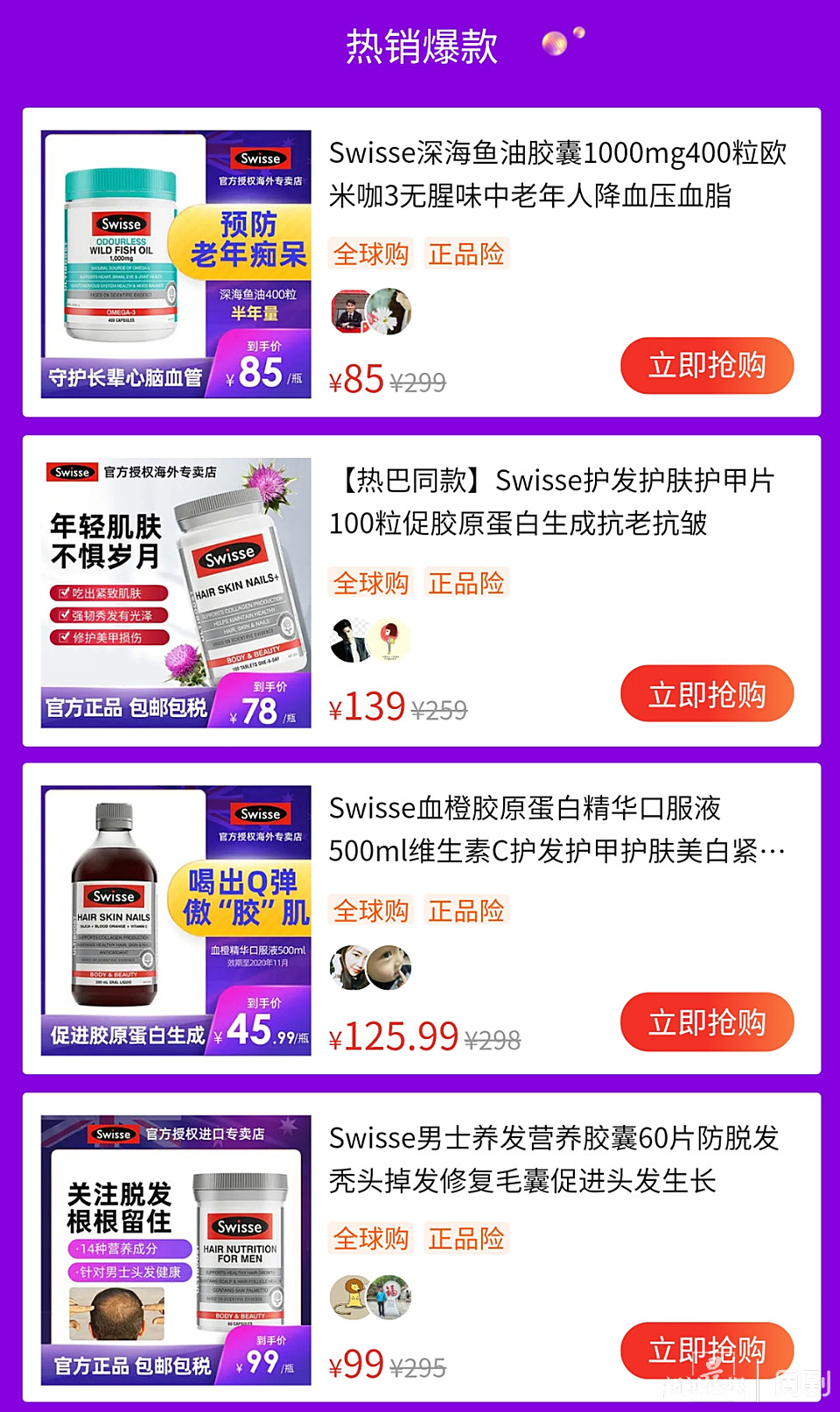
Task: Buy Swisse fish oil with 立即抢购
Action: pyautogui.click(x=707, y=366)
